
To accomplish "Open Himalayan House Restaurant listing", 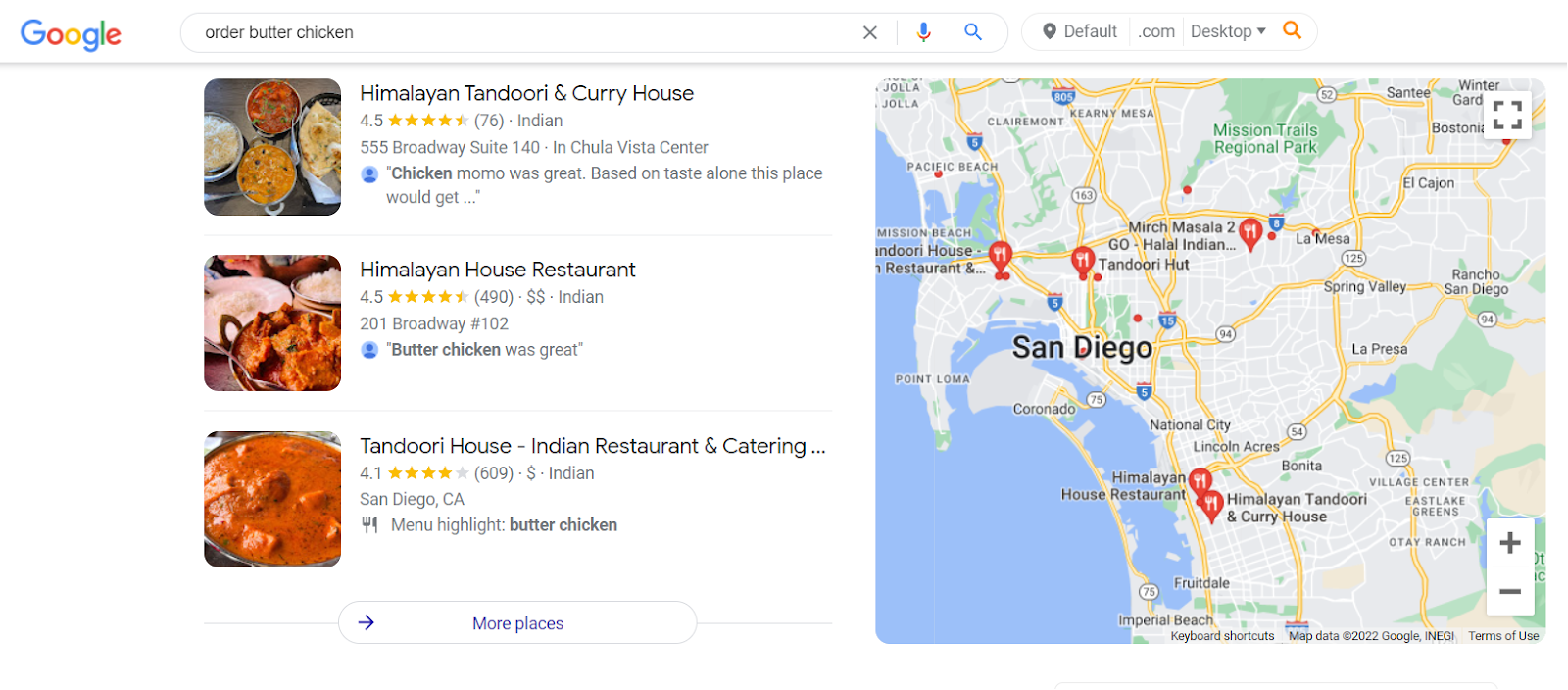I will 497,270.
